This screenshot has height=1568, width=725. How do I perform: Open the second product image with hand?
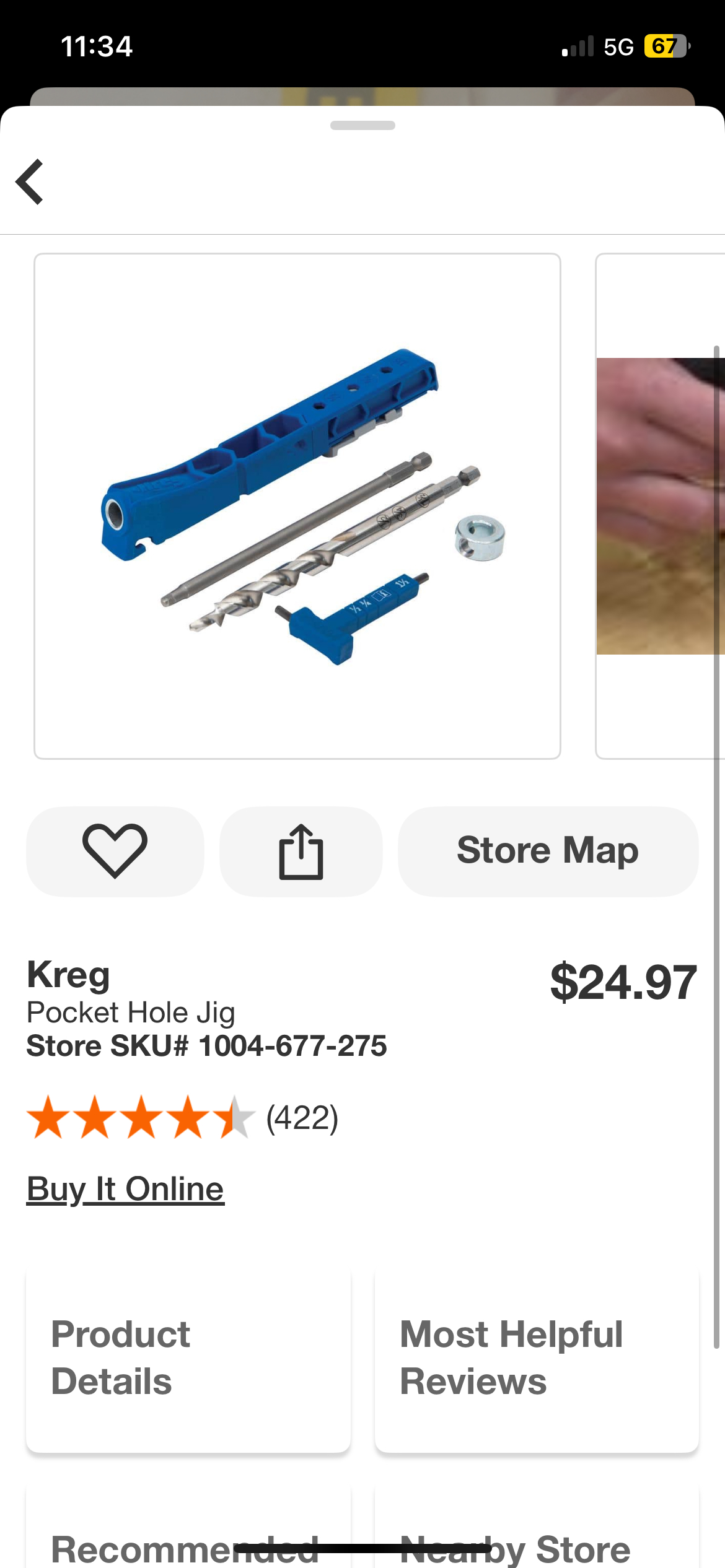tap(661, 506)
